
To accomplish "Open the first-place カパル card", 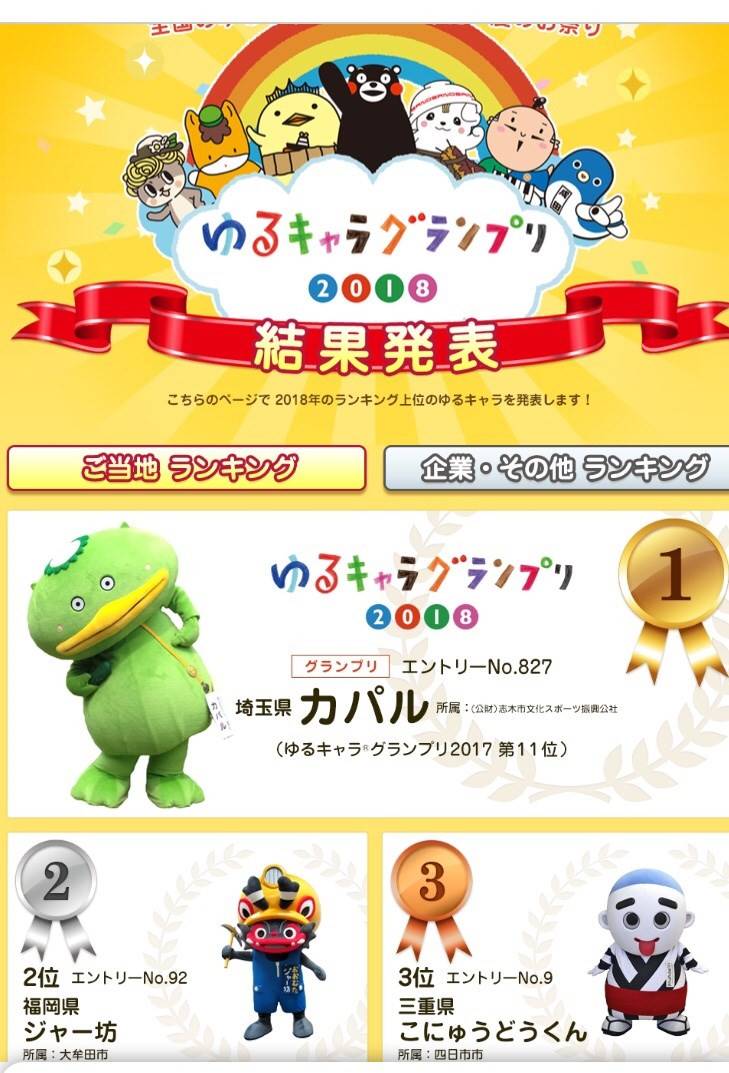I will tap(368, 664).
